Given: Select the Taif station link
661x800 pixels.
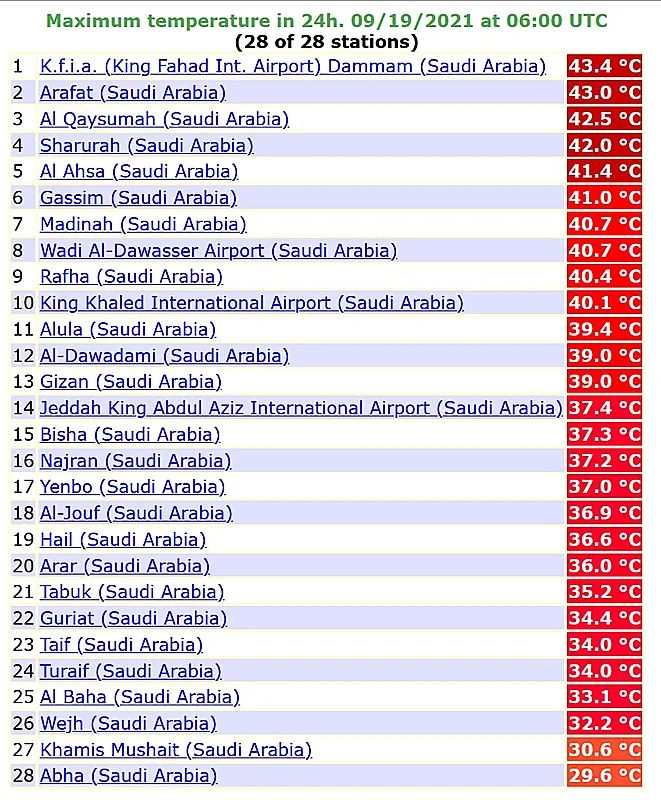Looking at the screenshot, I should click(x=121, y=645).
